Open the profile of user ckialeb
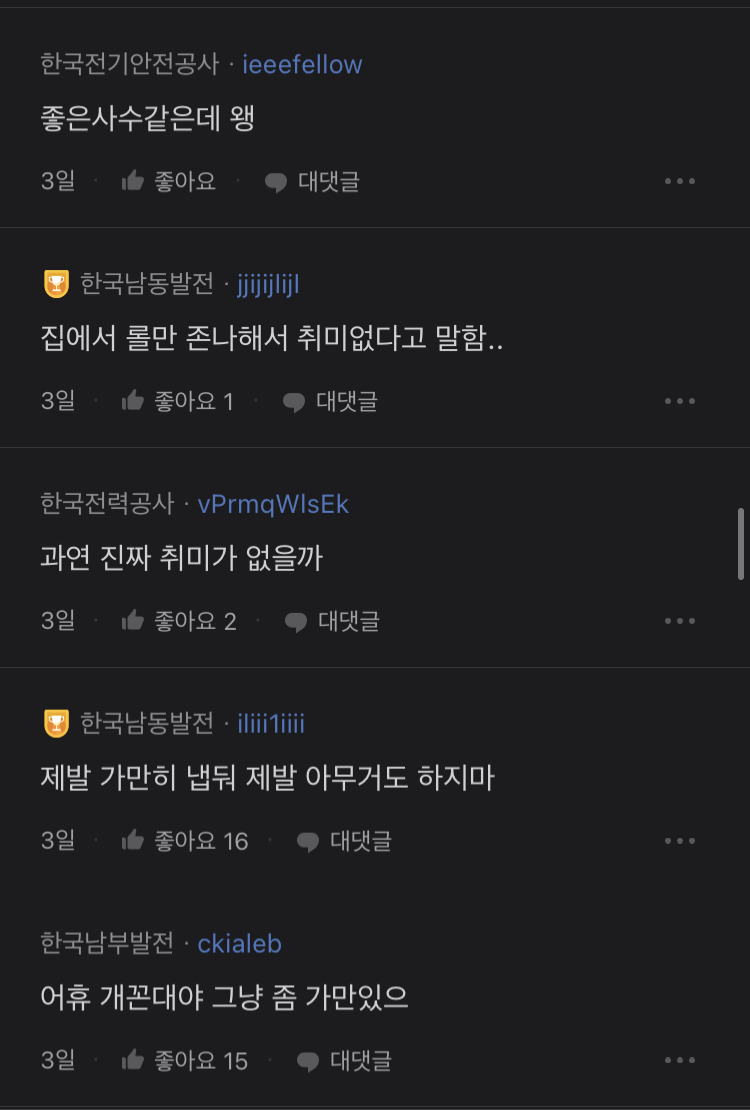The image size is (750, 1110). click(x=239, y=943)
